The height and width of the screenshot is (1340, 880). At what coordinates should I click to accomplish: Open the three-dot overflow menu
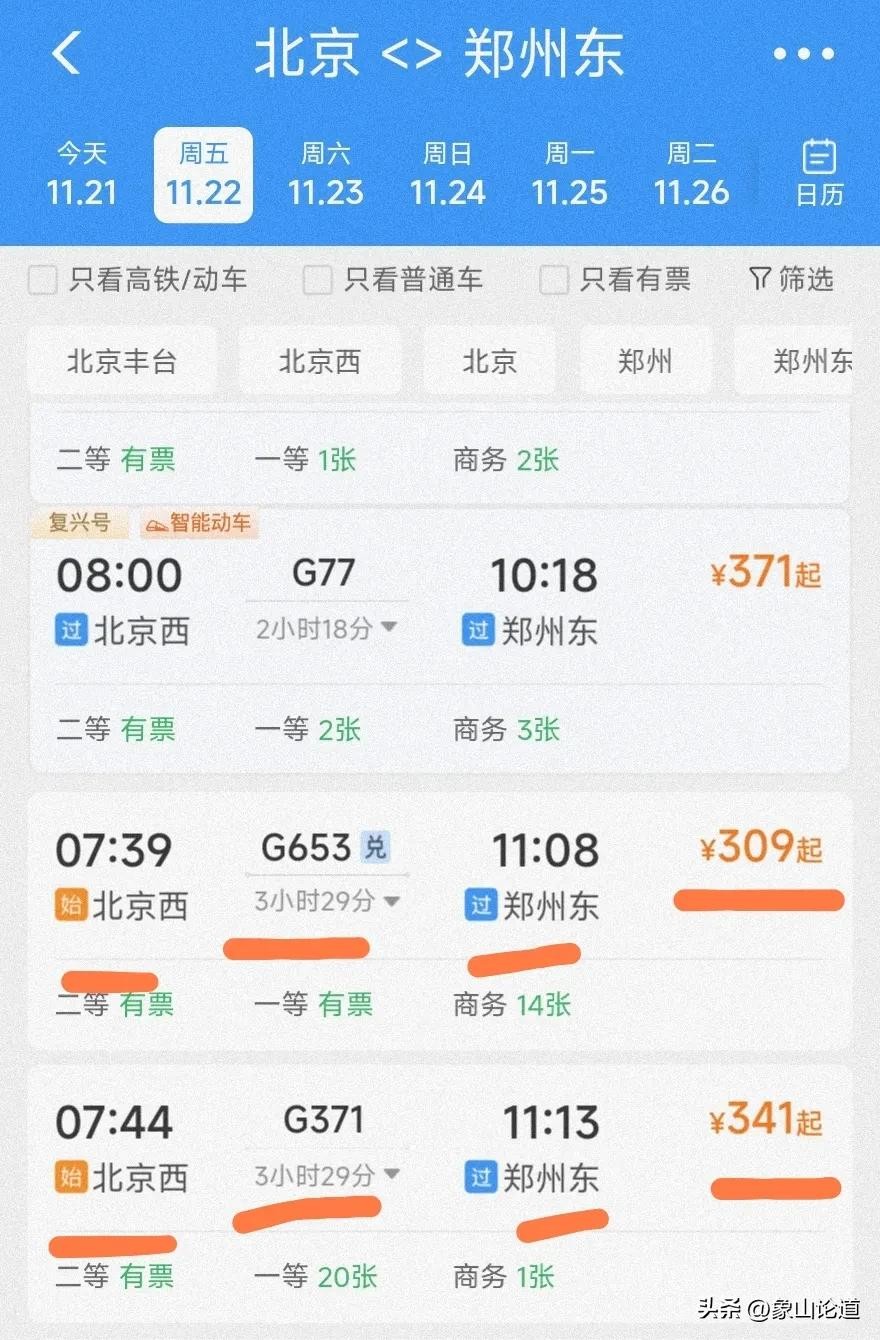803,54
